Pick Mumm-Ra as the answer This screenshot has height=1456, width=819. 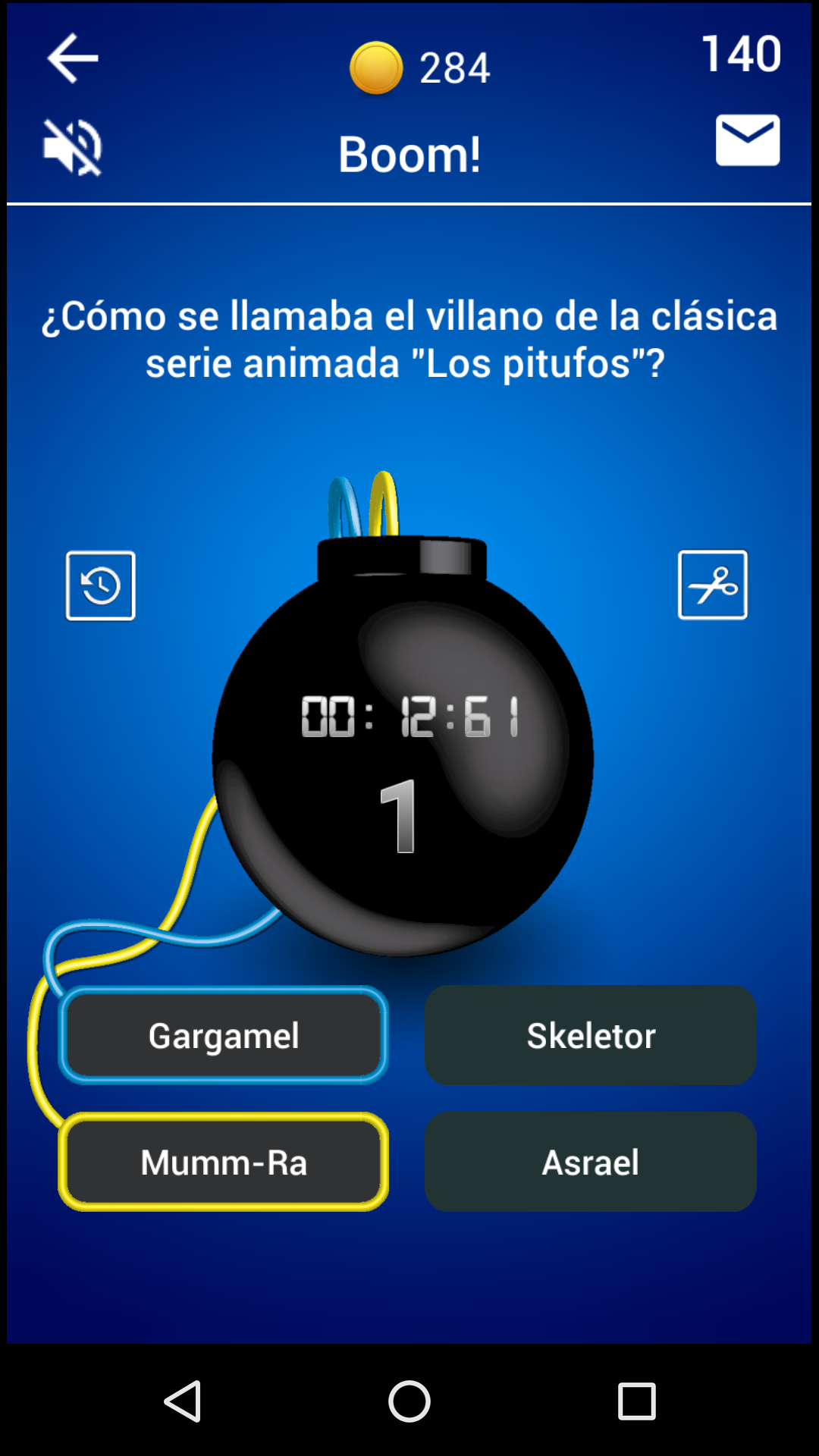click(x=224, y=1162)
